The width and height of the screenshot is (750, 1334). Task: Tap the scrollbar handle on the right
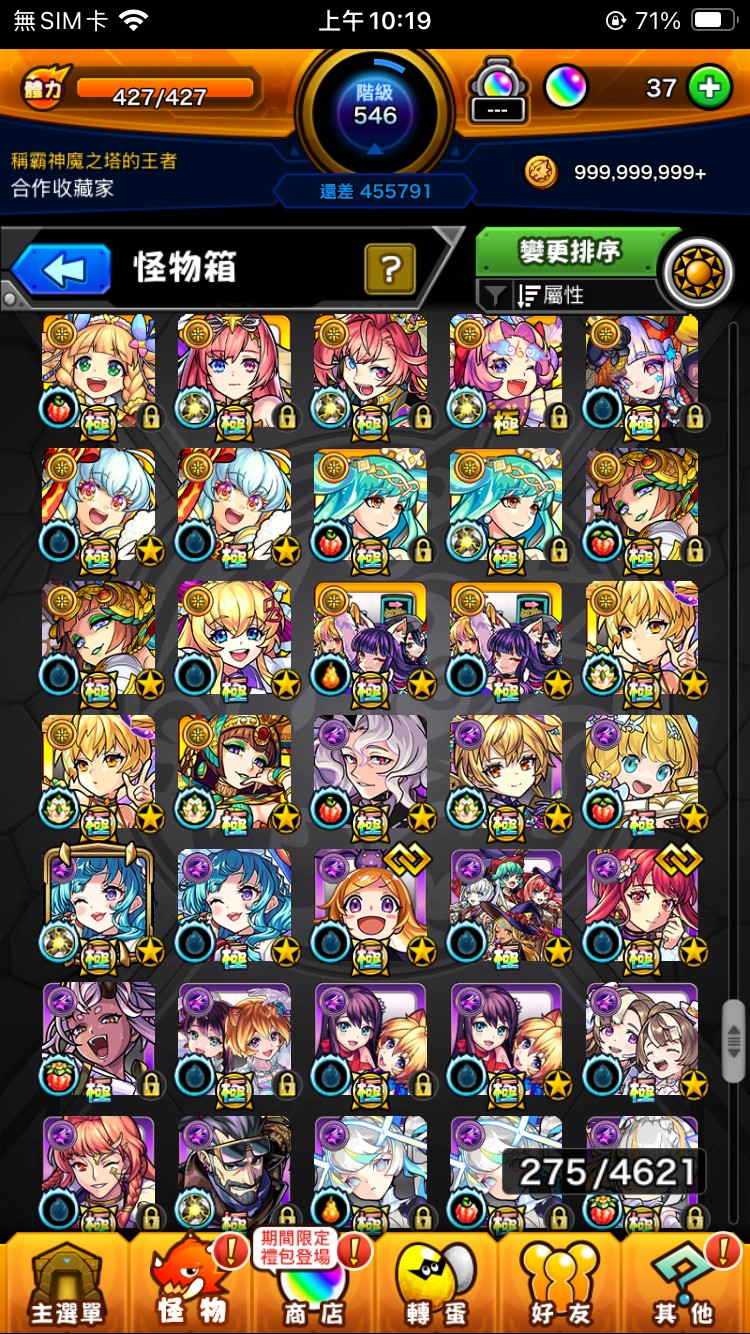tap(735, 1042)
